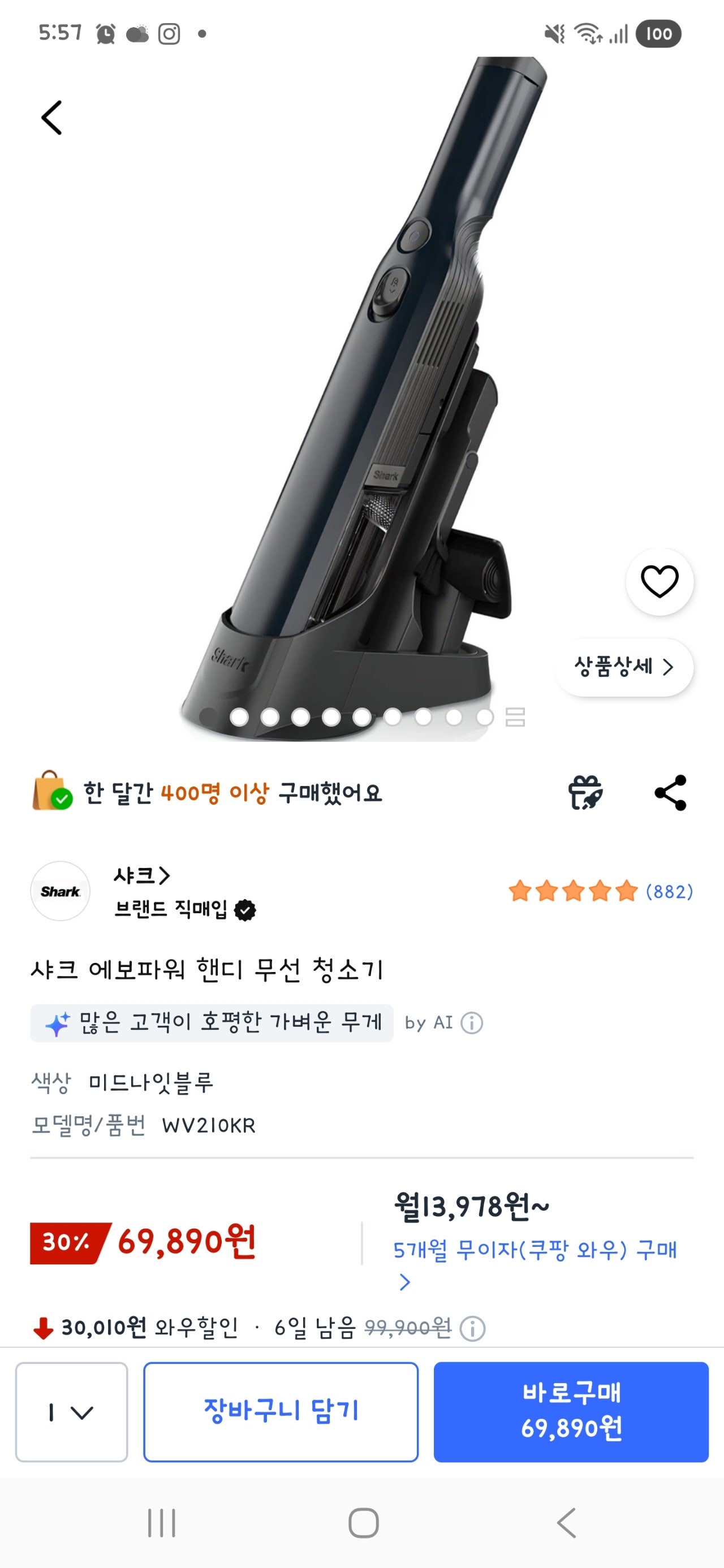Viewport: 724px width, 1568px height.
Task: Tap the (882) review count link
Action: (x=670, y=891)
